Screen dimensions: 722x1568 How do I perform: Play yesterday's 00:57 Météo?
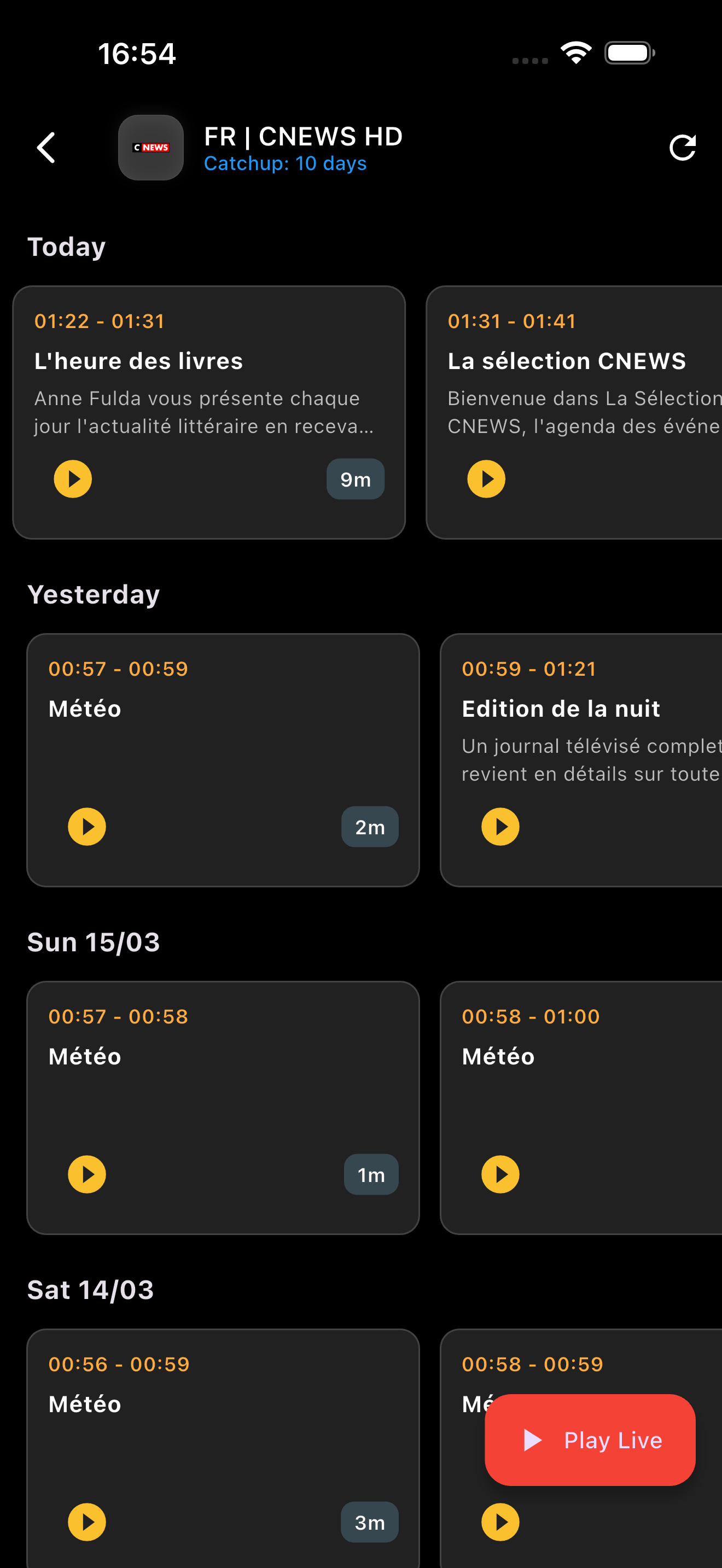click(x=87, y=827)
